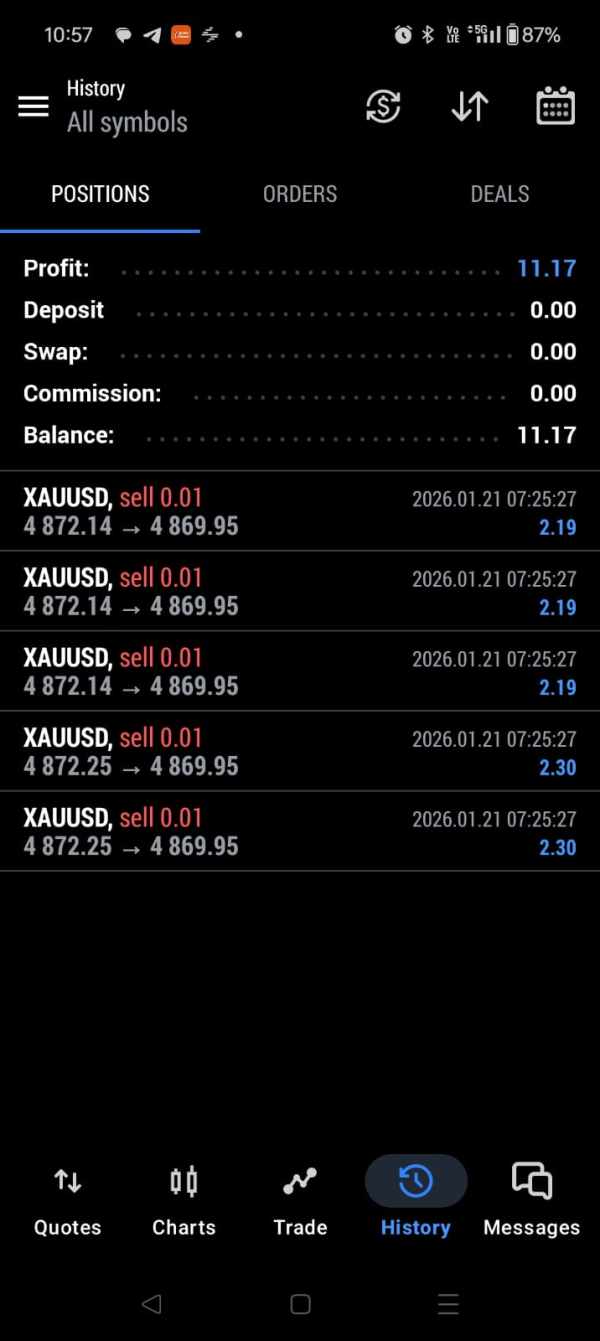Open the Messages section
The width and height of the screenshot is (600, 1341).
(x=532, y=1200)
